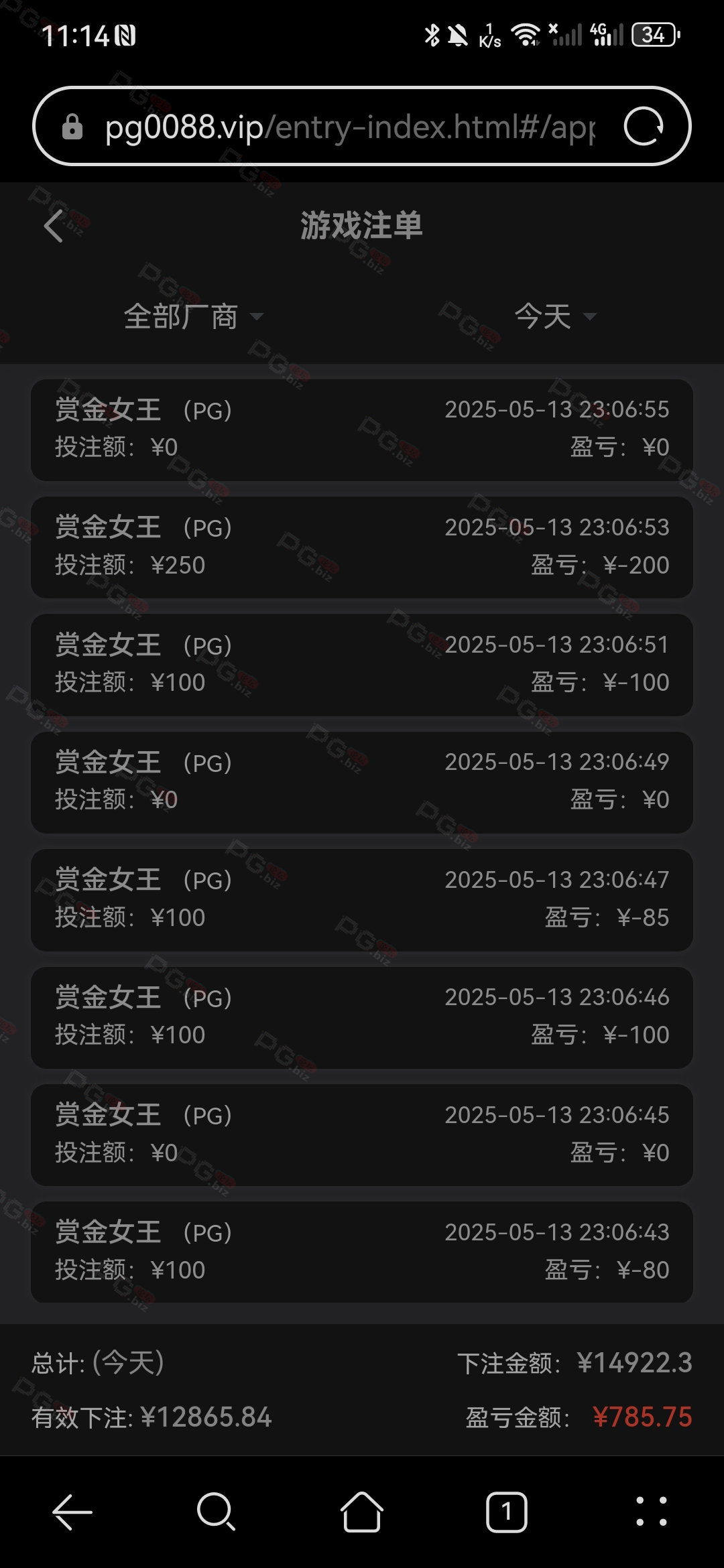Open the browser menu dots

(651, 1512)
